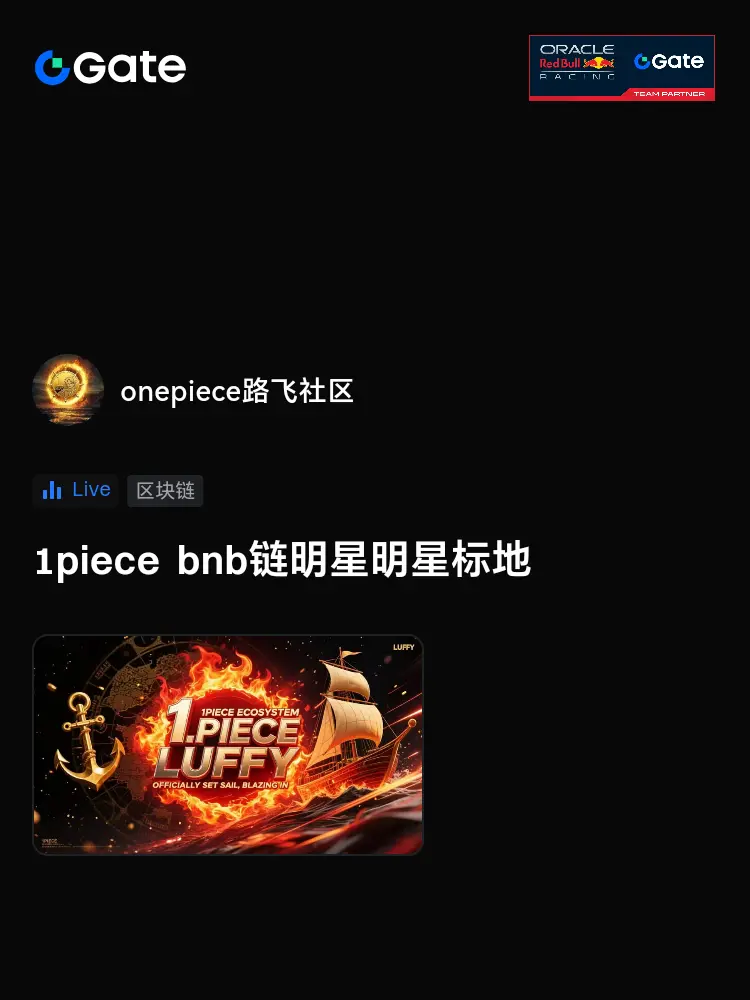Click the Oracle Red Bull Racing partner banner
This screenshot has width=750, height=1000.
tap(622, 67)
